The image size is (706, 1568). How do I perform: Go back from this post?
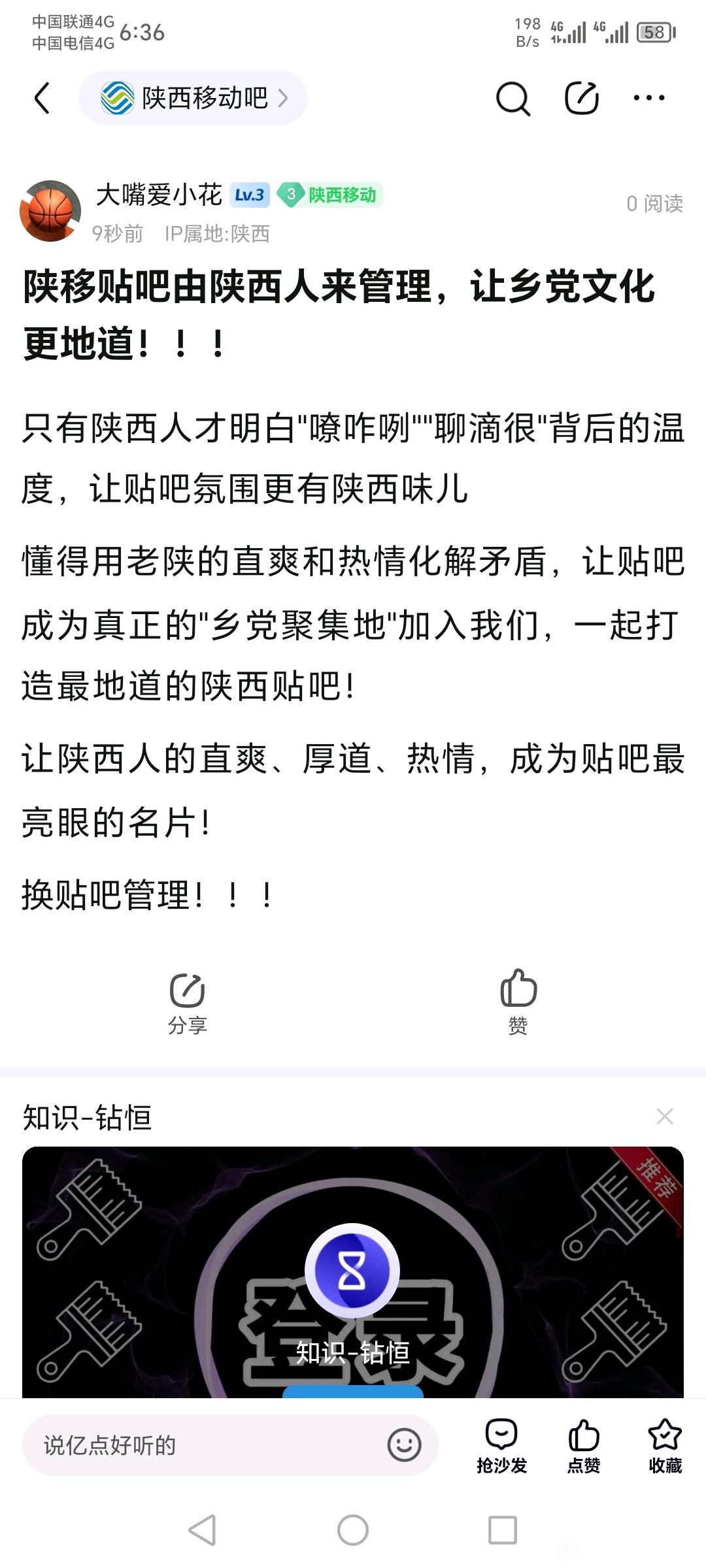(42, 98)
